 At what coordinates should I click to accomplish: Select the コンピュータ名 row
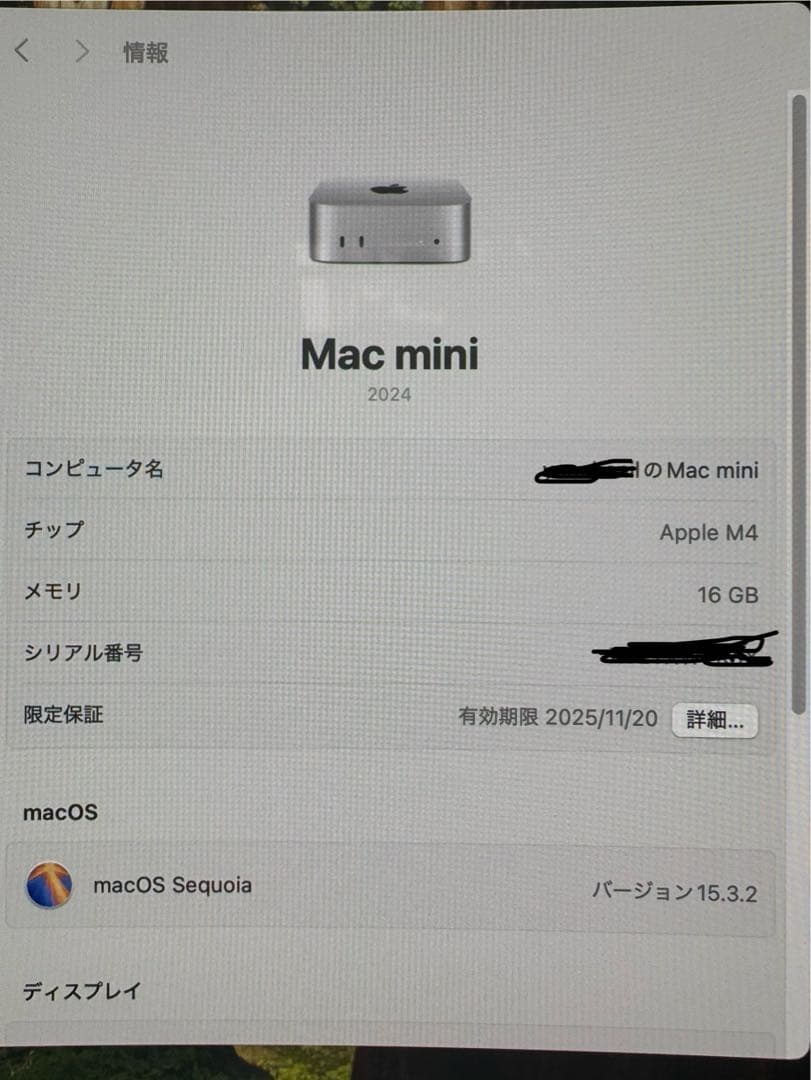[x=400, y=470]
